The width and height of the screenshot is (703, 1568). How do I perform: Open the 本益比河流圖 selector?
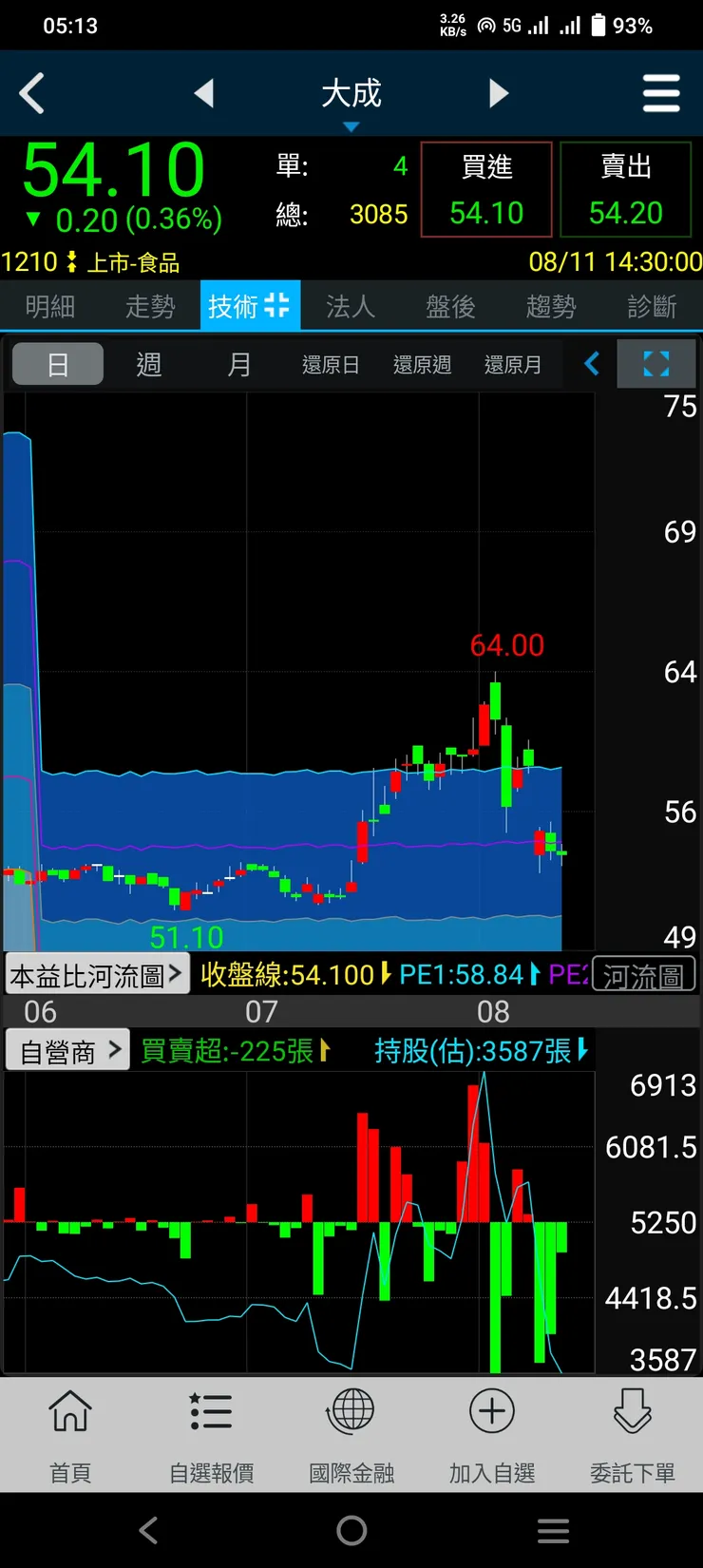tap(95, 973)
